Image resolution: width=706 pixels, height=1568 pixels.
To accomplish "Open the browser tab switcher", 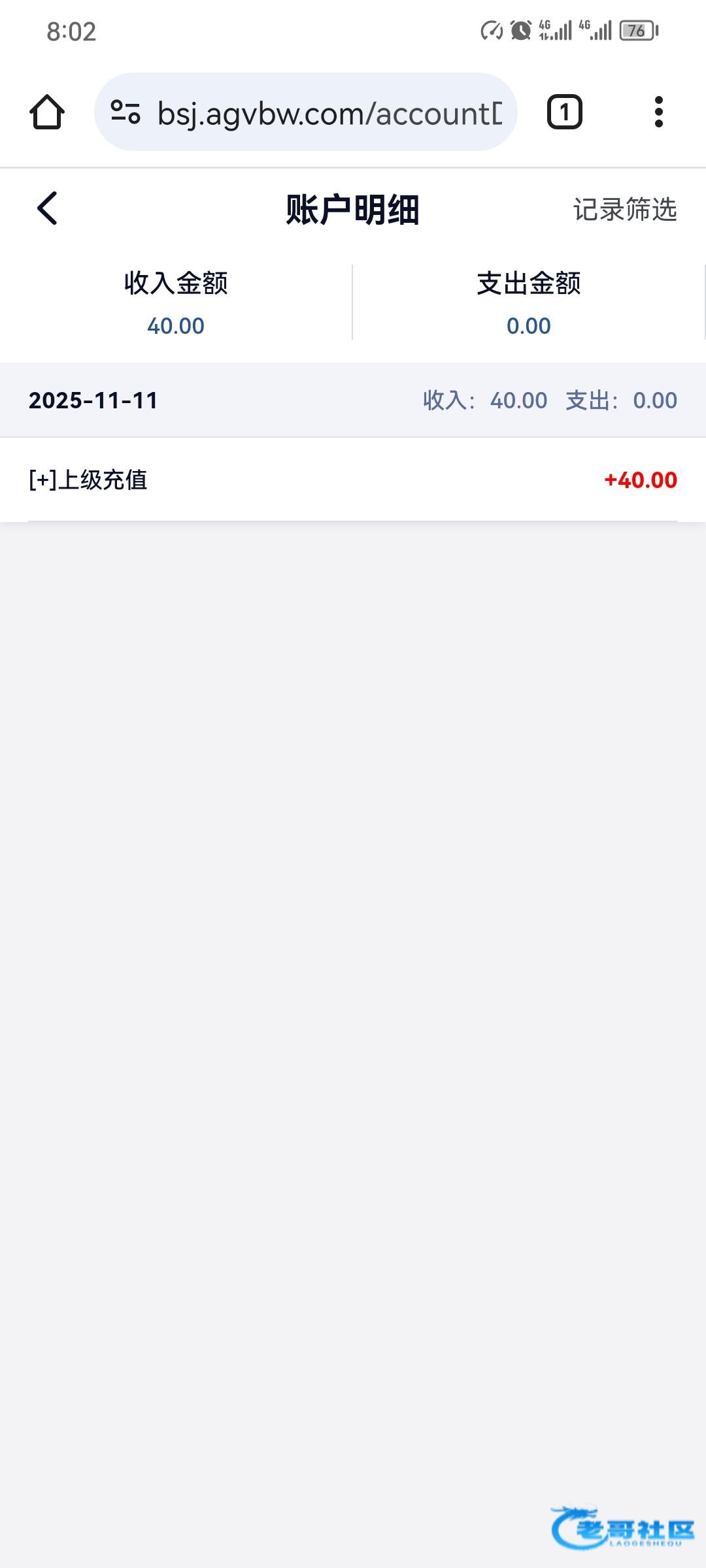I will [x=564, y=112].
